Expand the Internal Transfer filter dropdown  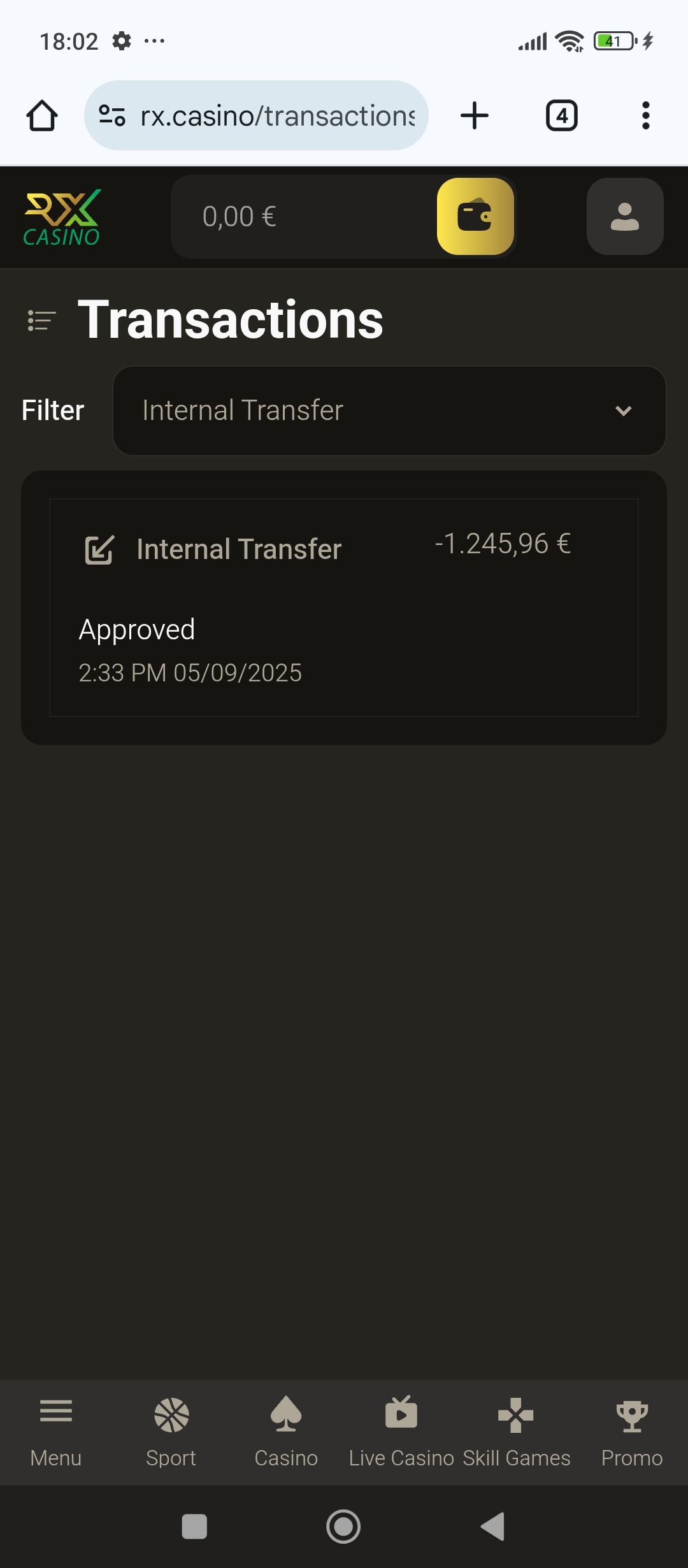pyautogui.click(x=389, y=410)
